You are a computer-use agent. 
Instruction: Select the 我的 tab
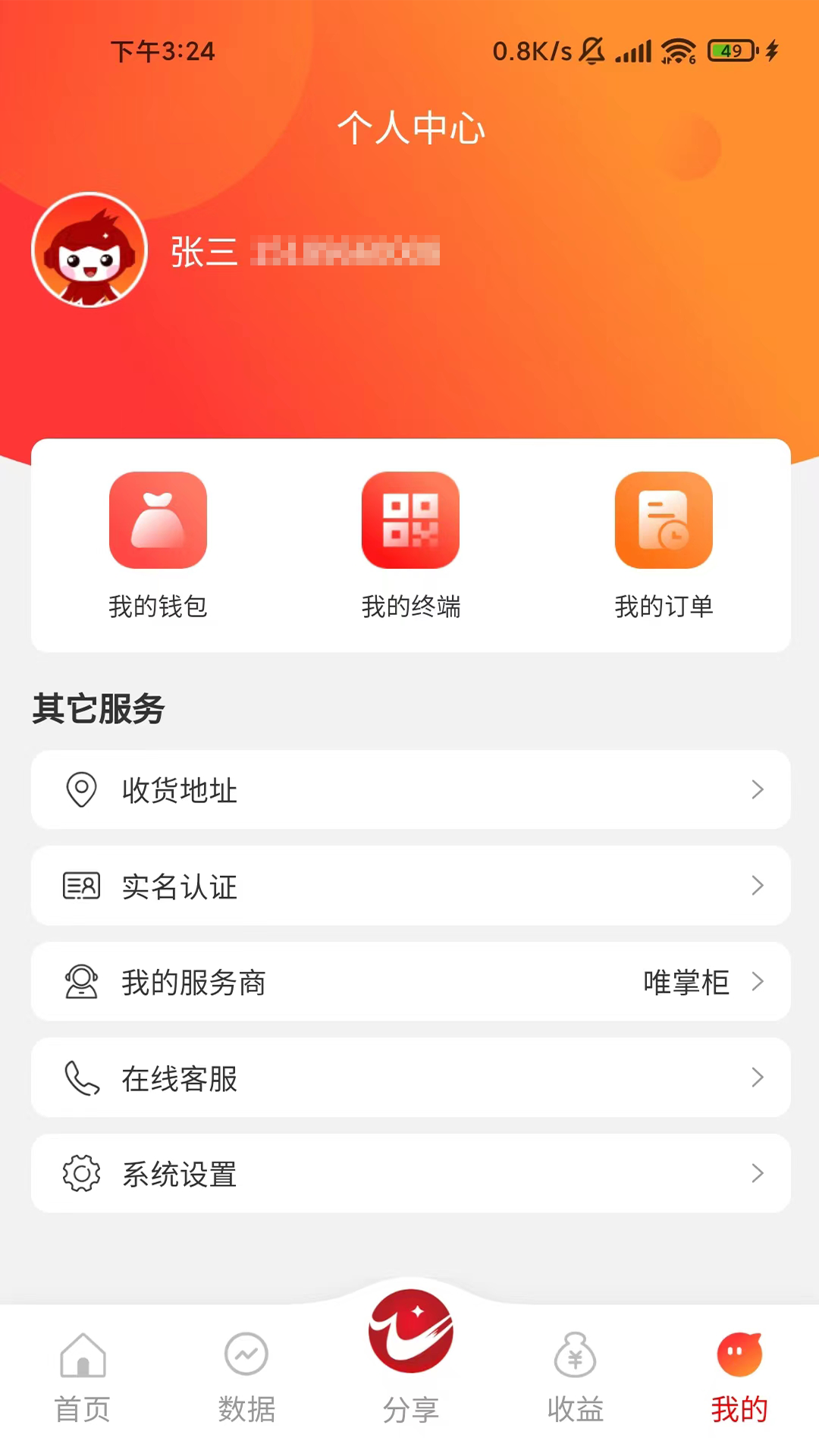pos(739,1377)
